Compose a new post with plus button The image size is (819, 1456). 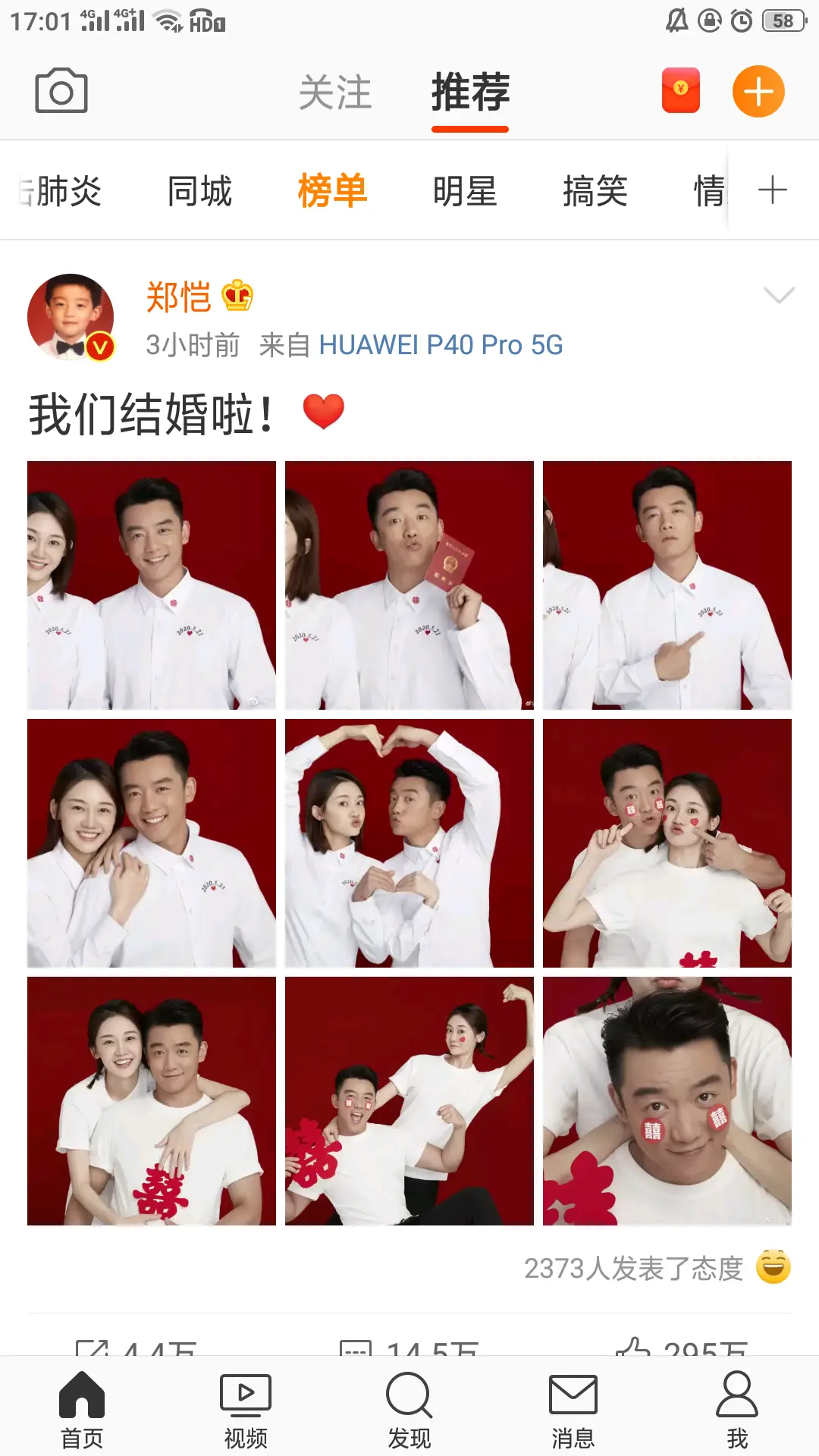point(758,92)
